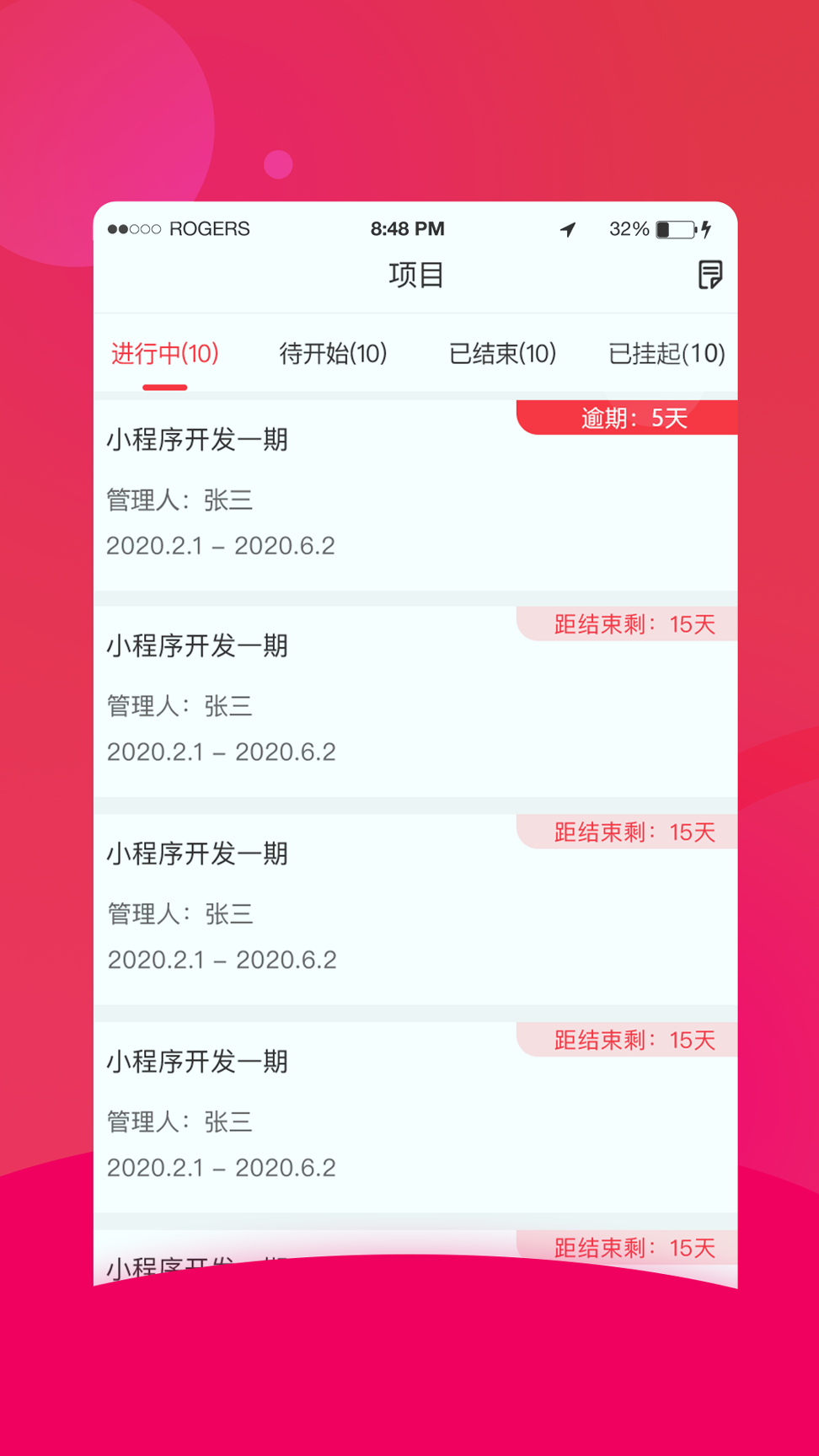This screenshot has height=1456, width=819.
Task: Tap the charging lightning bolt icon
Action: point(706,229)
